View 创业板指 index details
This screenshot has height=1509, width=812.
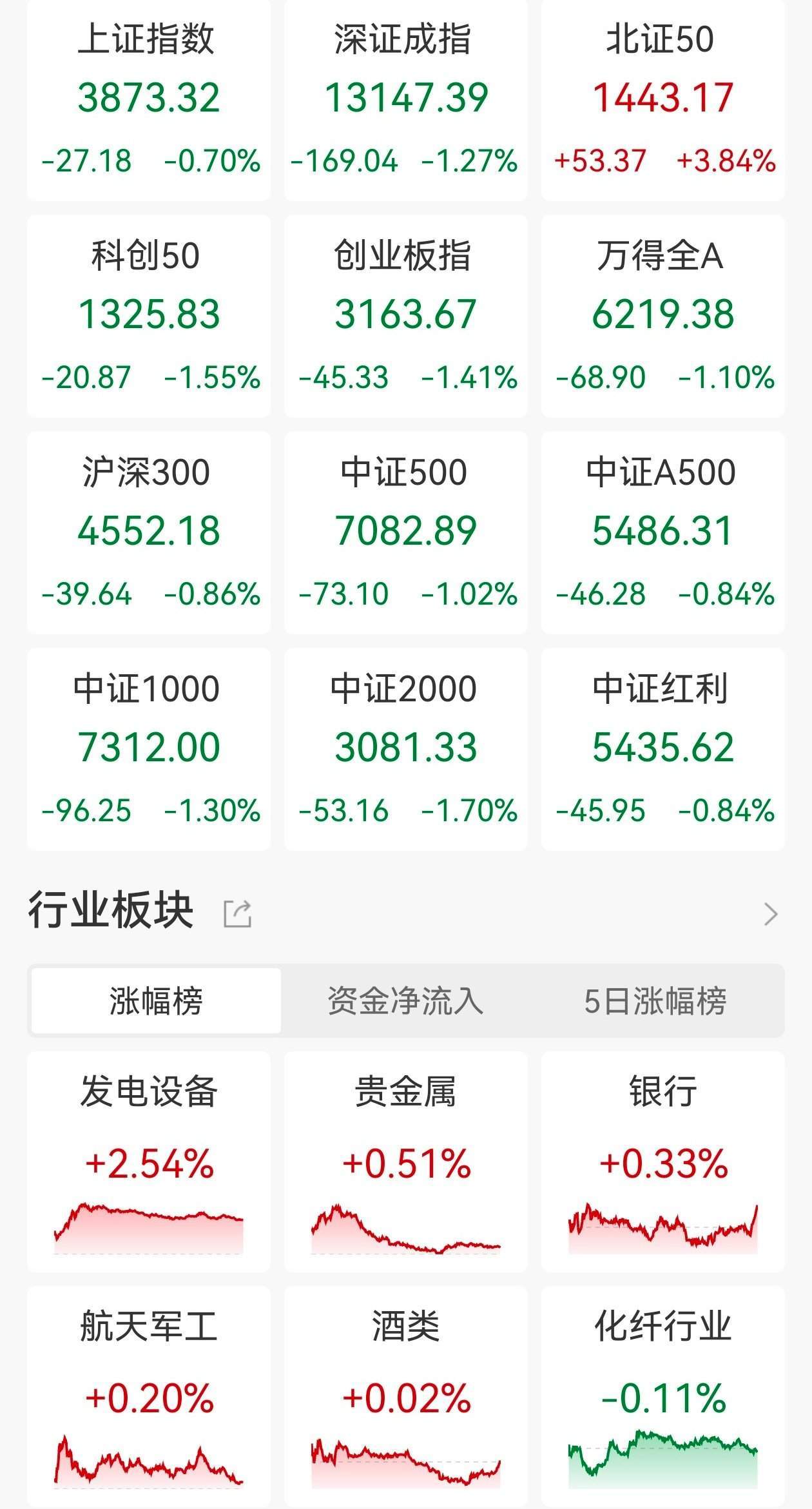pyautogui.click(x=405, y=316)
